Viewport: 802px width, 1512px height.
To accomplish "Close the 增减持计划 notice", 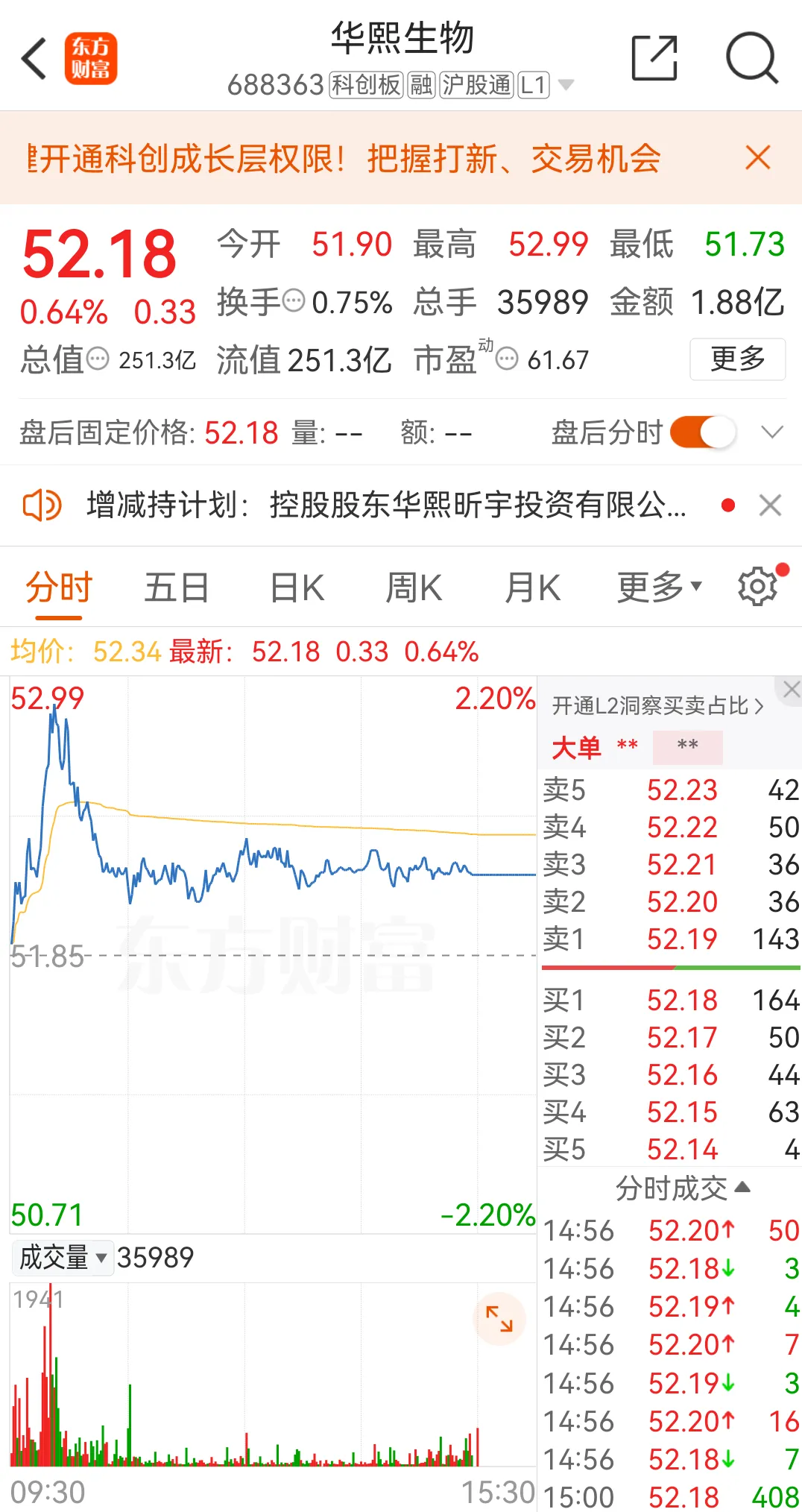I will (x=770, y=505).
